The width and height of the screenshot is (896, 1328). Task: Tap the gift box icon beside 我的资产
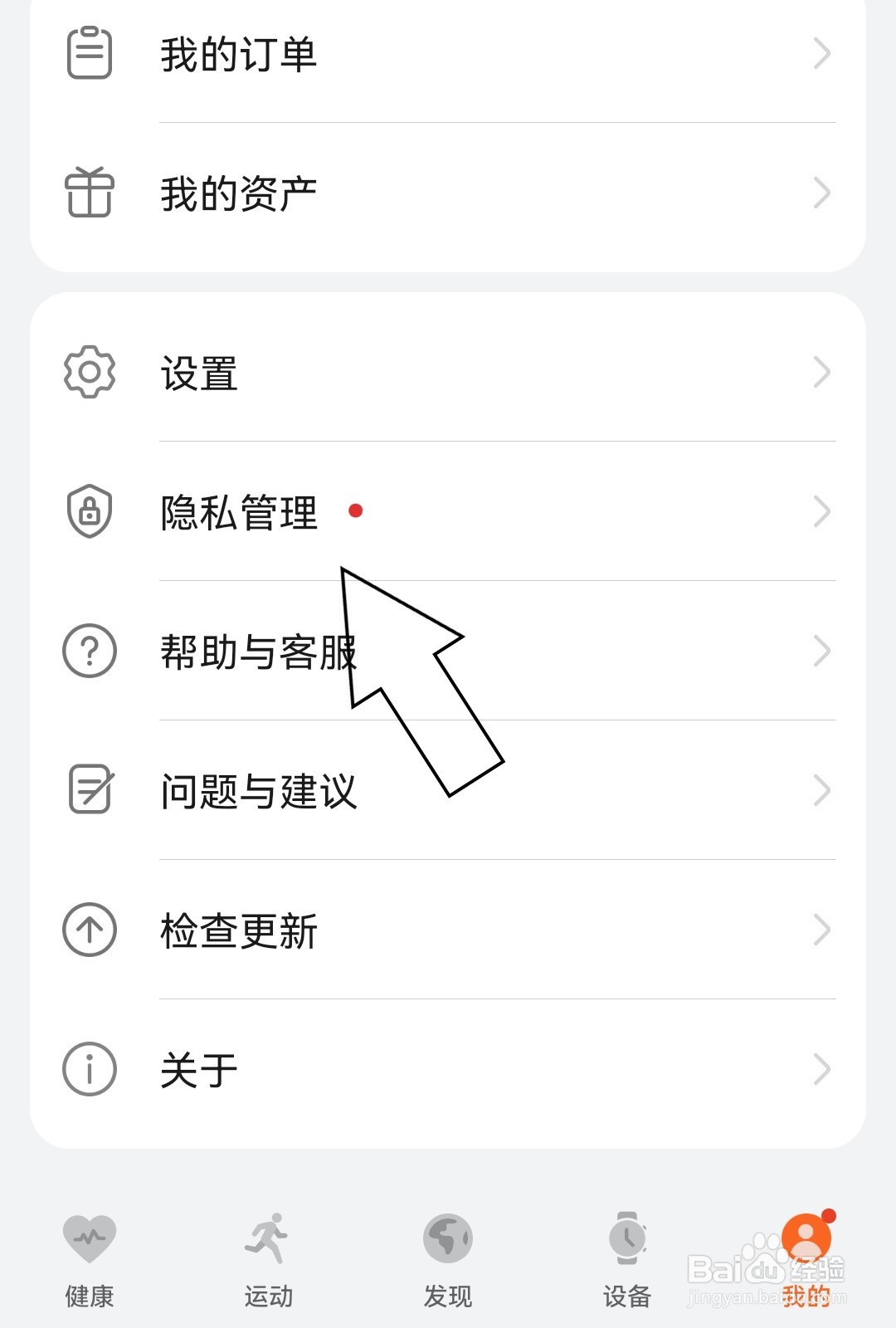coord(90,193)
